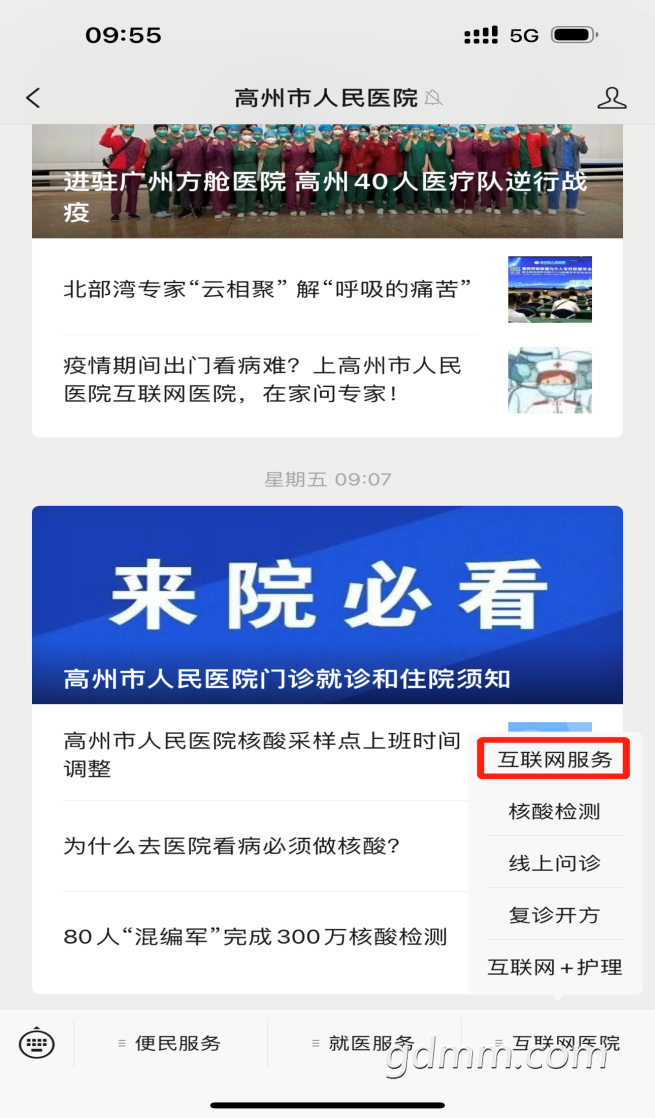Toggle the 互联网医院 bottom menu
The width and height of the screenshot is (655, 1118).
tap(558, 1043)
